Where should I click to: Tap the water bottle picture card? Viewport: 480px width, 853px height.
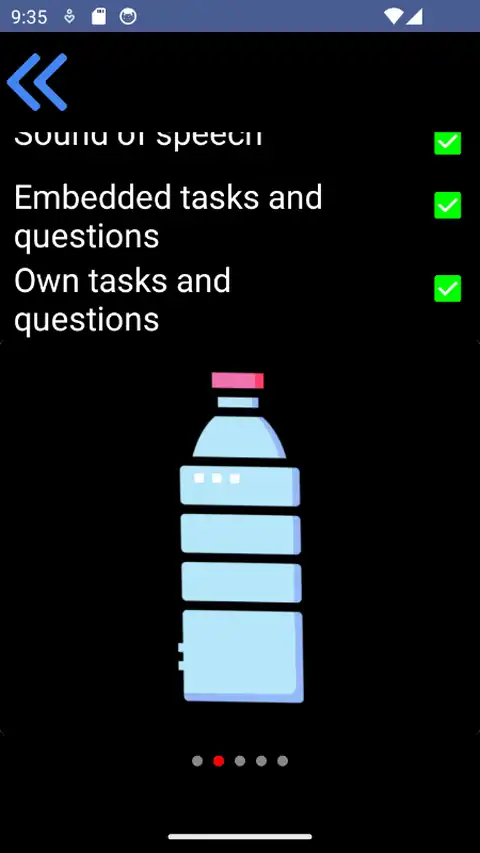(240, 537)
